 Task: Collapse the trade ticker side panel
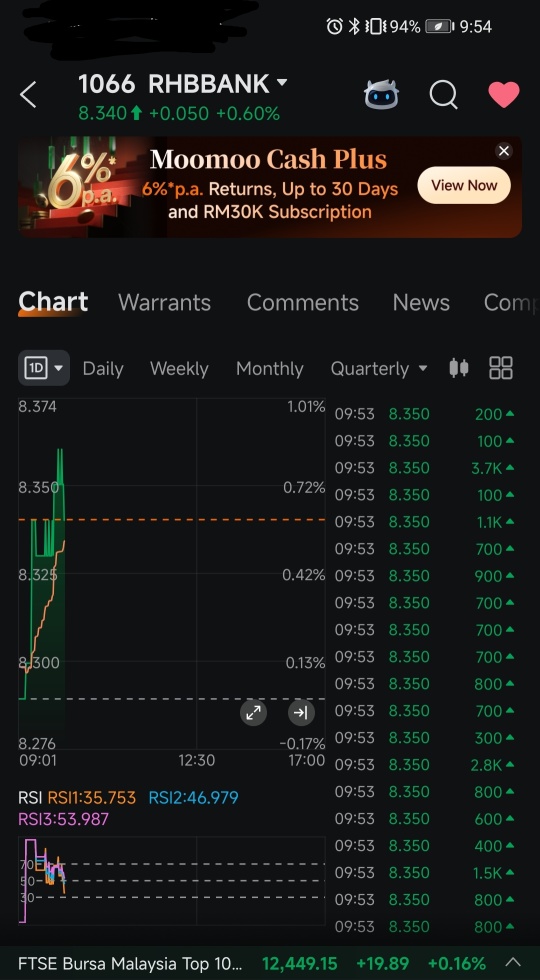click(x=301, y=712)
